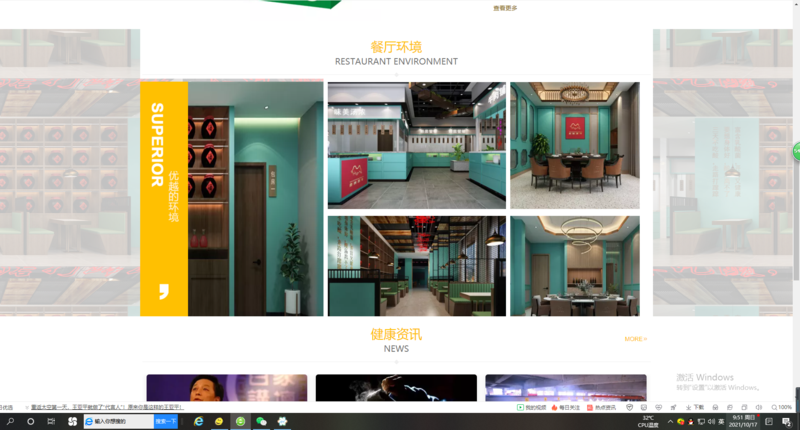The height and width of the screenshot is (430, 800).
Task: Open the 热点资讯 item in browser status bar
Action: [603, 407]
